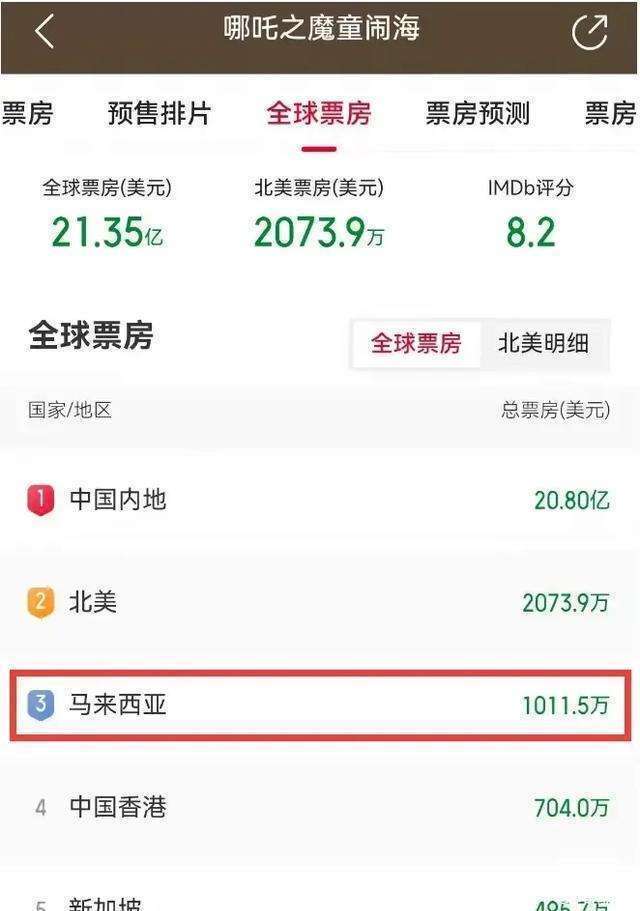Open the 票房预测 tab
This screenshot has width=640, height=911.
(477, 113)
